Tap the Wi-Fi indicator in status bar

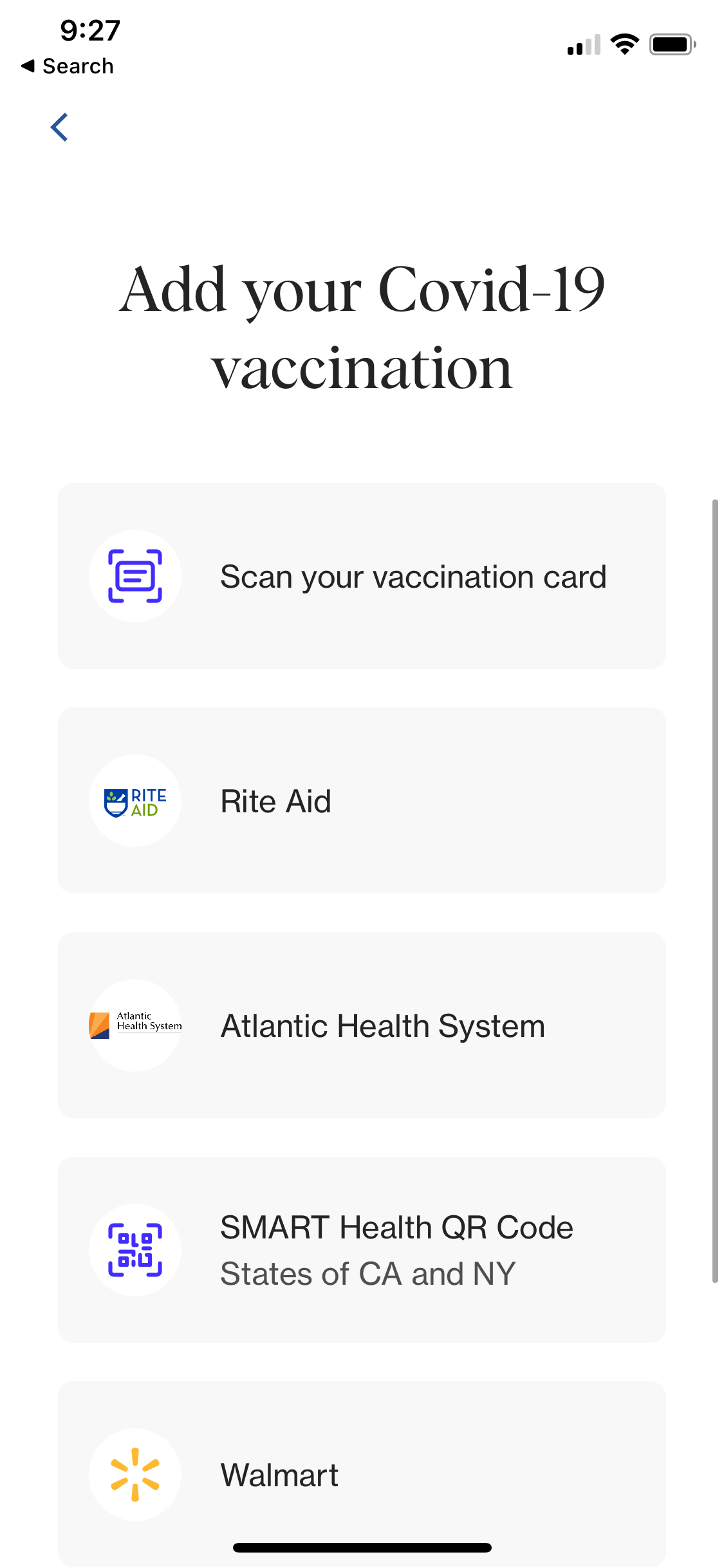(x=623, y=44)
